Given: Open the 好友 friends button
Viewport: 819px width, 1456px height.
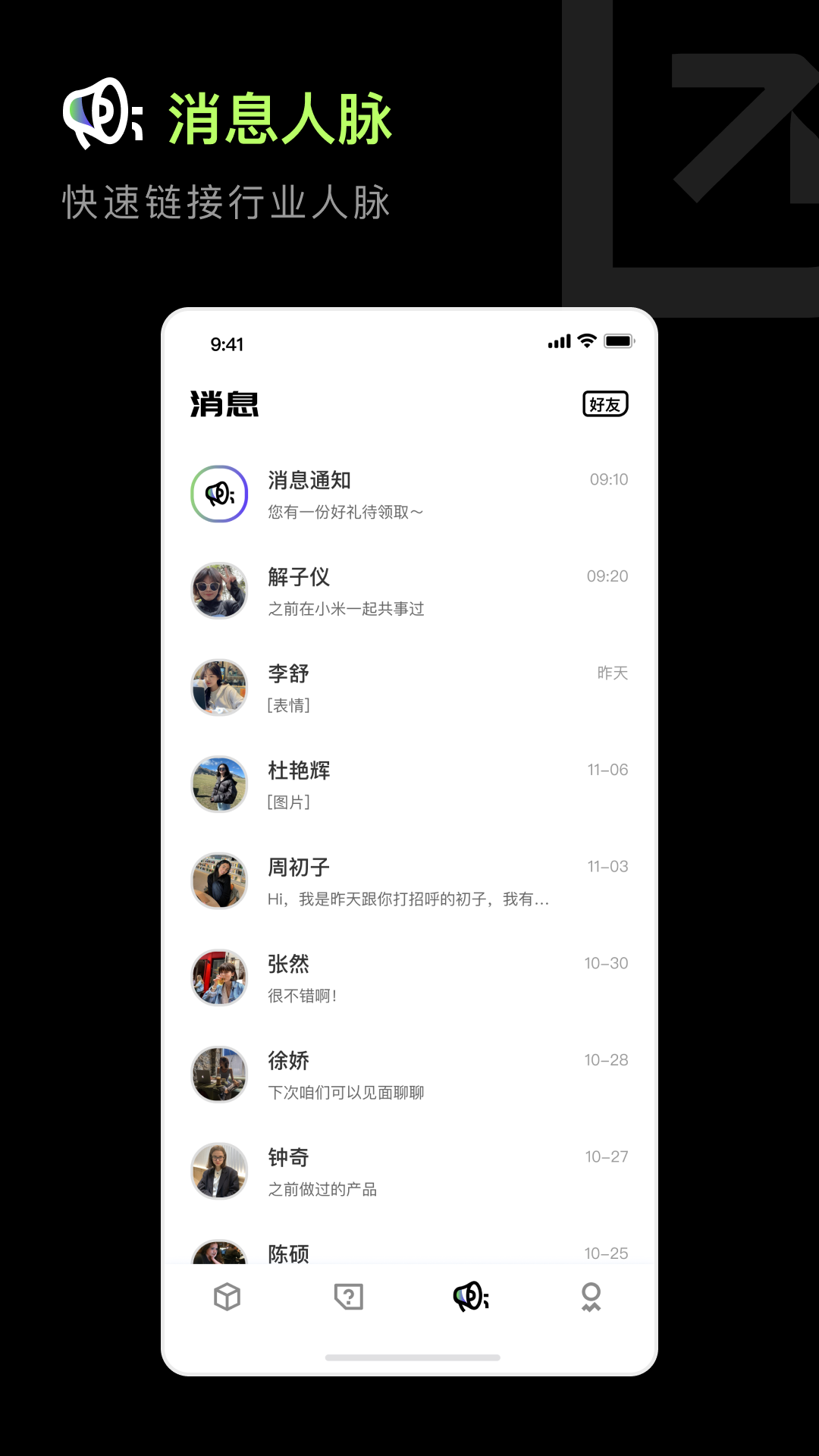Looking at the screenshot, I should point(605,403).
